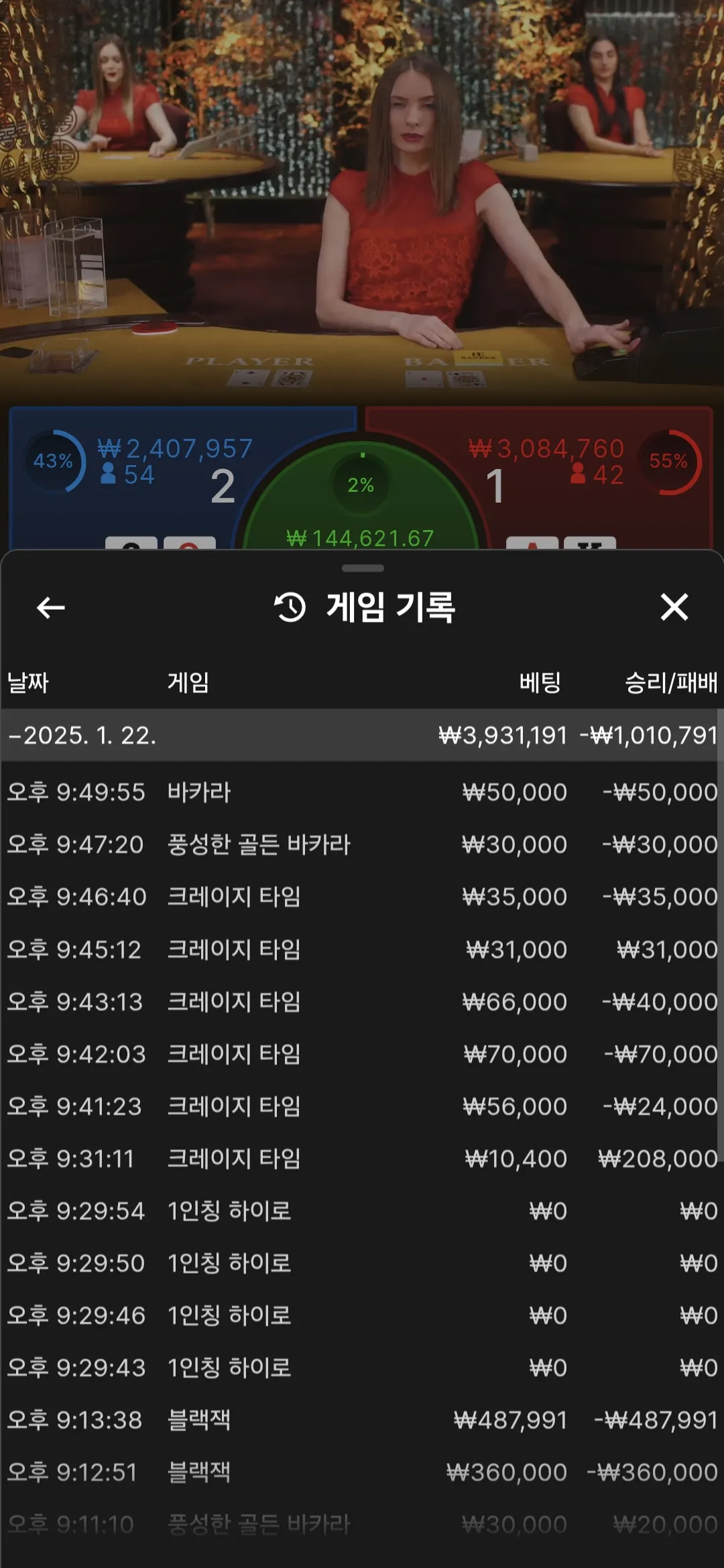View the 9:29:50 1인칭 하이로 entry

click(362, 1262)
